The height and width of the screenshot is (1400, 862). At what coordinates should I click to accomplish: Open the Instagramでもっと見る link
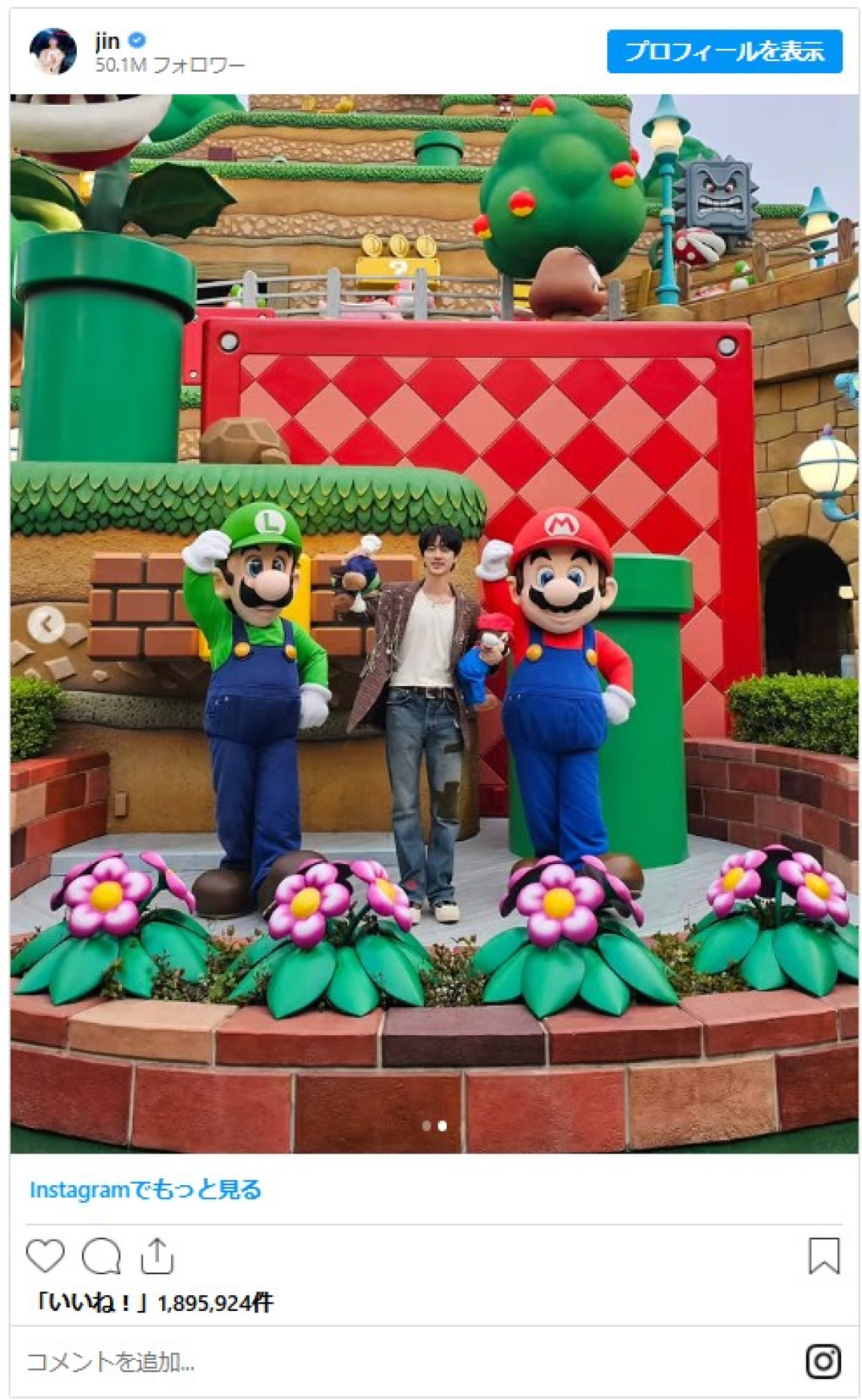[145, 1190]
